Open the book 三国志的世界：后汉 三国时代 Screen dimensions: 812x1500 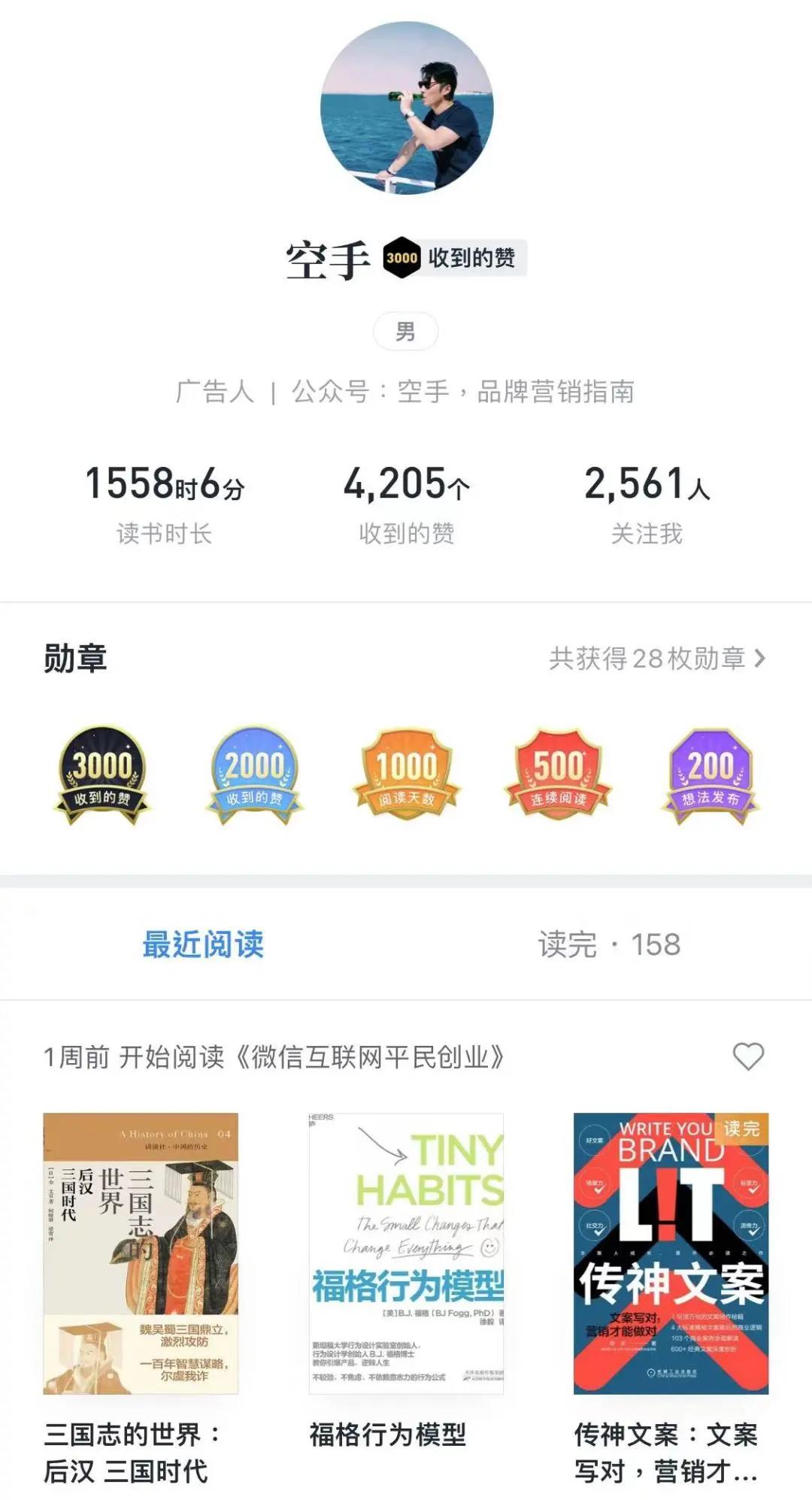tap(141, 1253)
